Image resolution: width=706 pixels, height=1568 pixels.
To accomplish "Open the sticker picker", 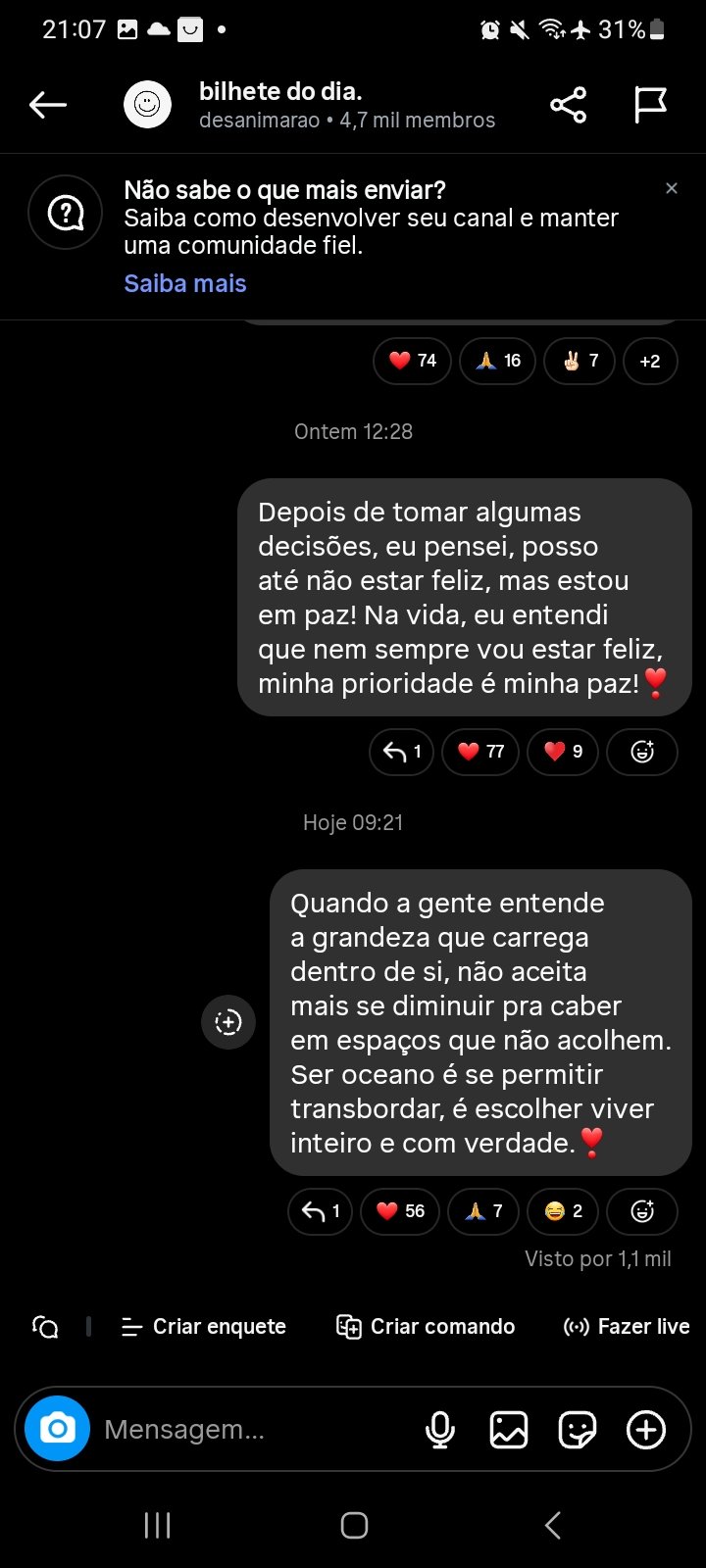I will coord(577,1430).
